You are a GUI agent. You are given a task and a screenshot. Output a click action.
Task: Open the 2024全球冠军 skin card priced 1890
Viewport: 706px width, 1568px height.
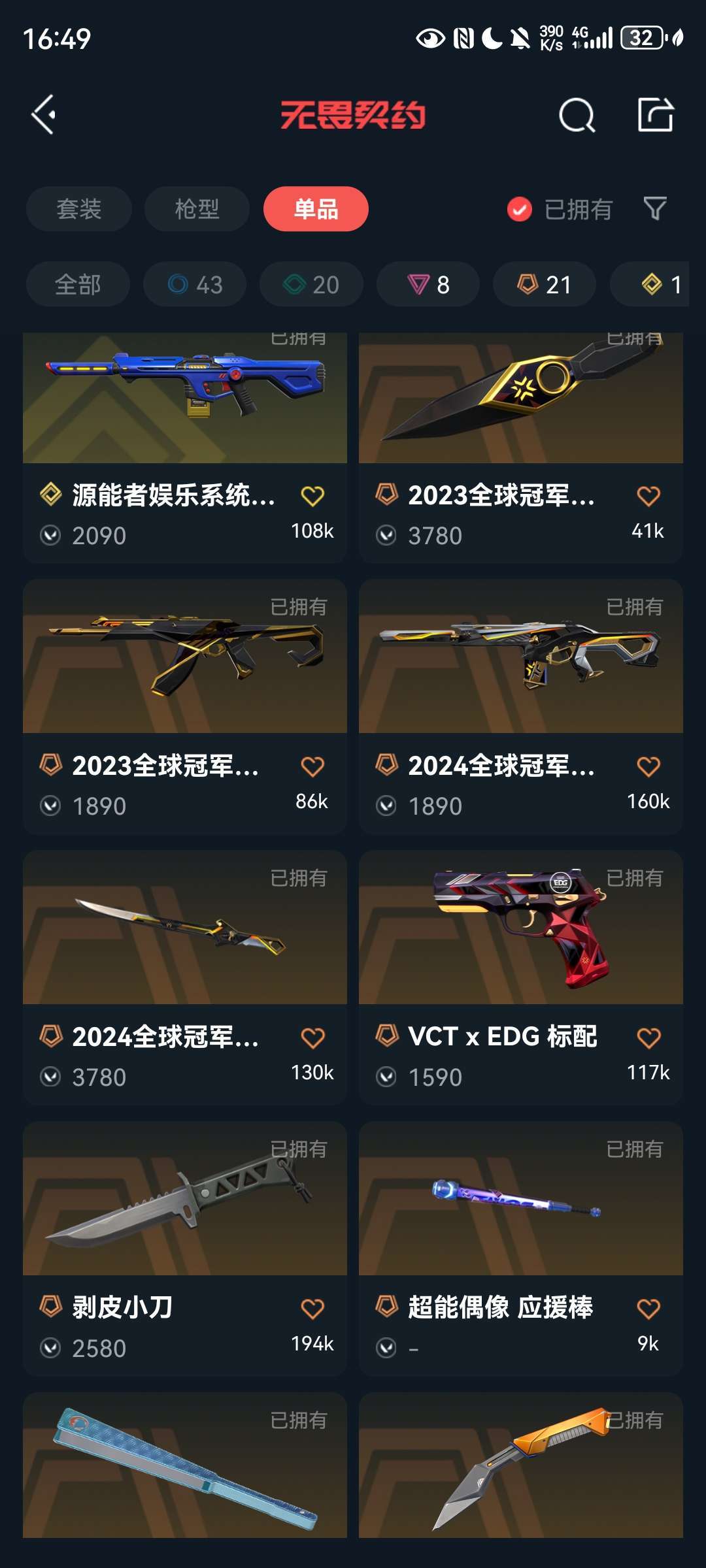pos(521,706)
